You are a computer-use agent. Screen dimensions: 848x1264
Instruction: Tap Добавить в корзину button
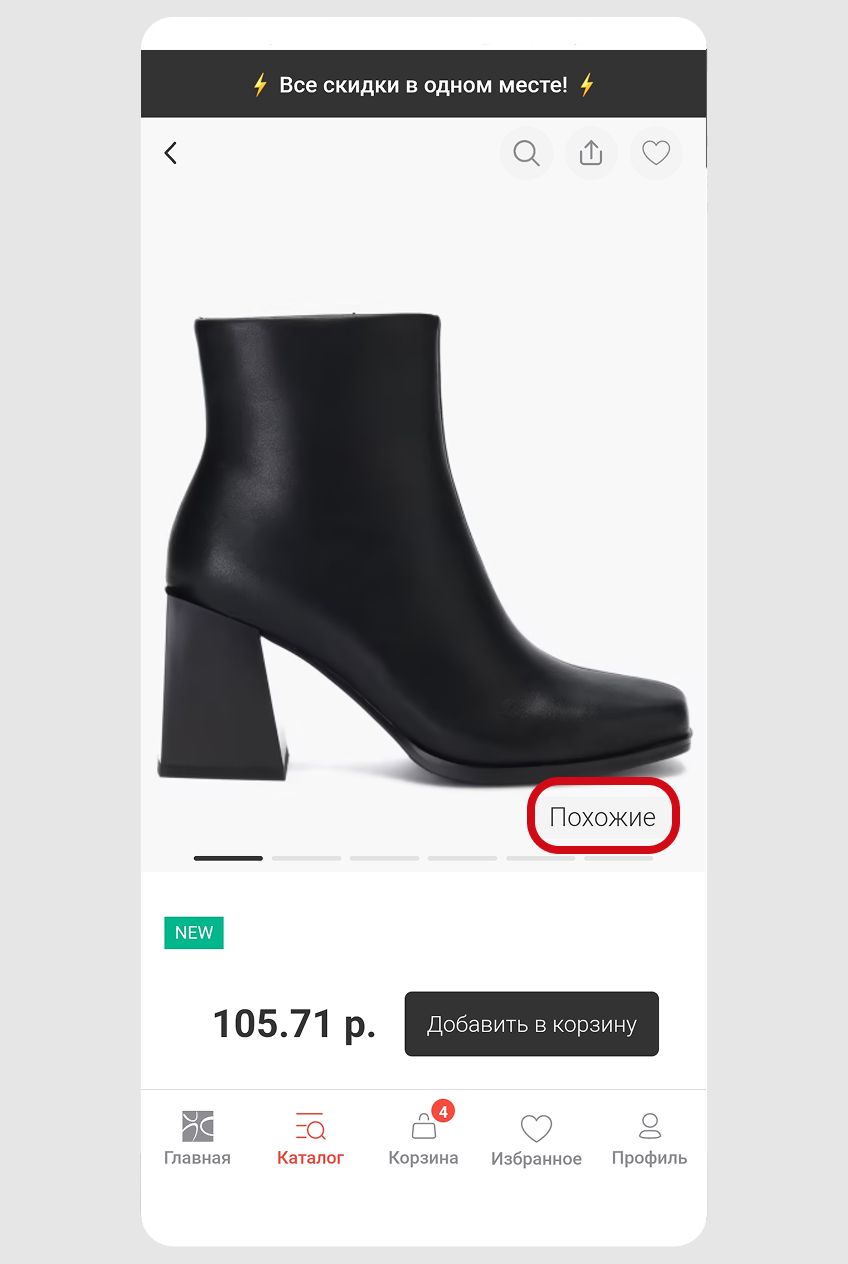[x=531, y=1024]
